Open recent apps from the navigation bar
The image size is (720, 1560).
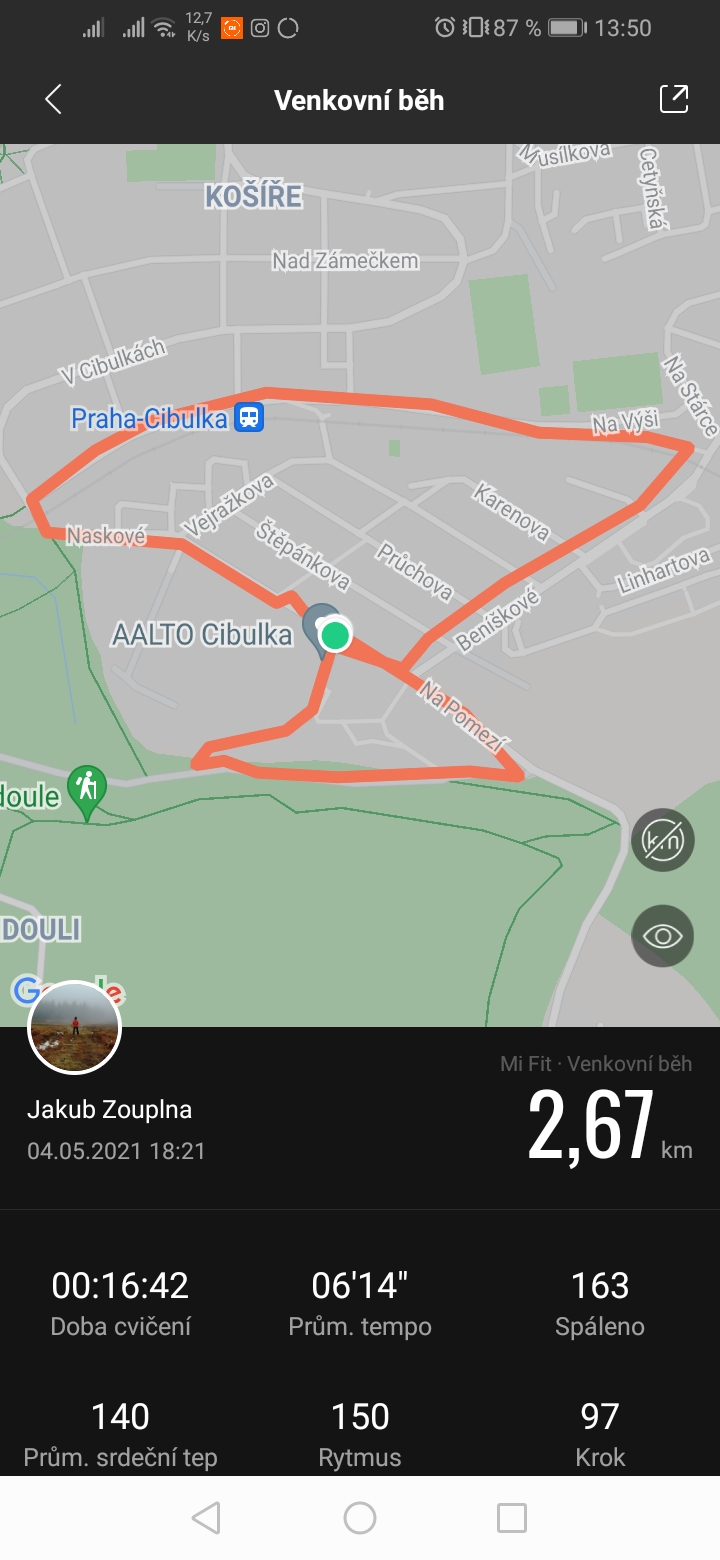[511, 1518]
